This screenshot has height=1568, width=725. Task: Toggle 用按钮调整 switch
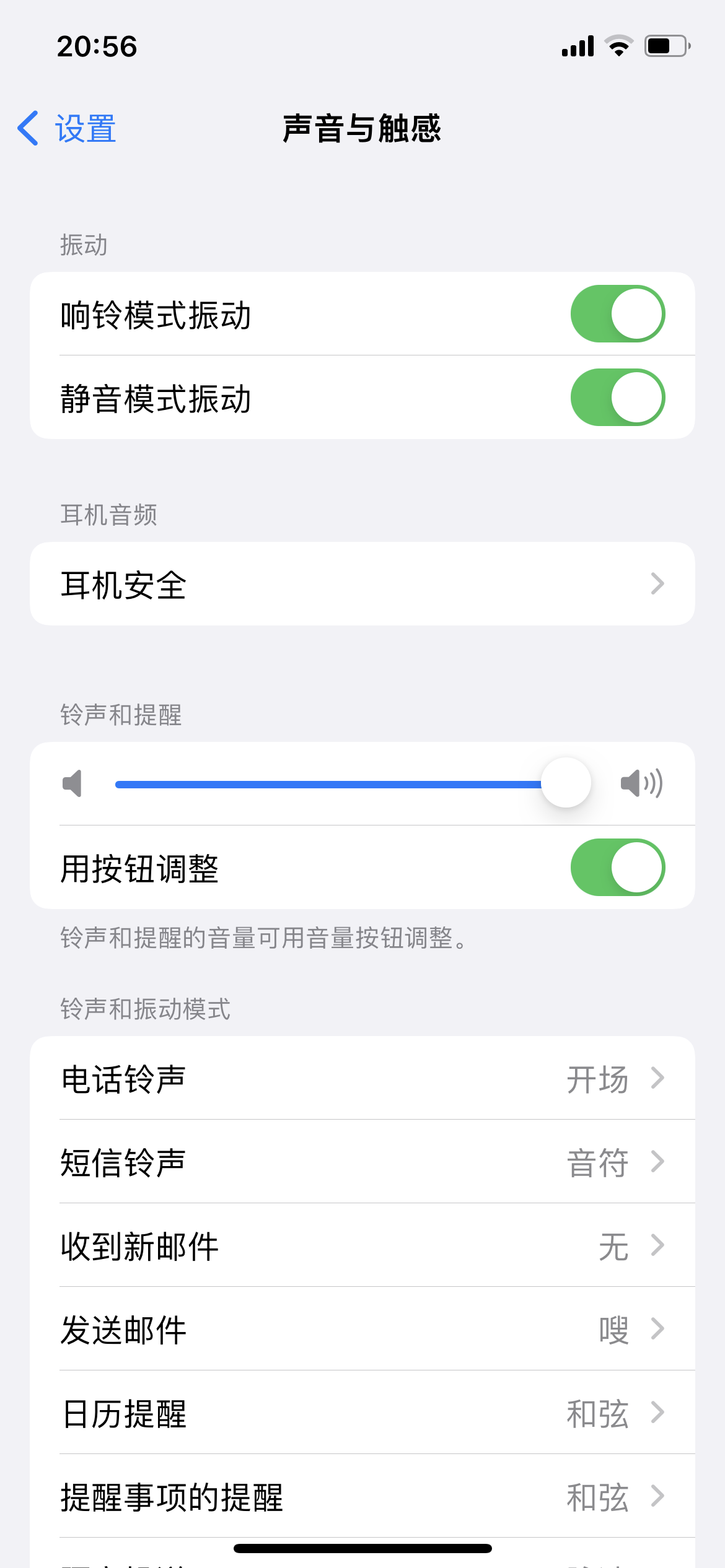617,868
